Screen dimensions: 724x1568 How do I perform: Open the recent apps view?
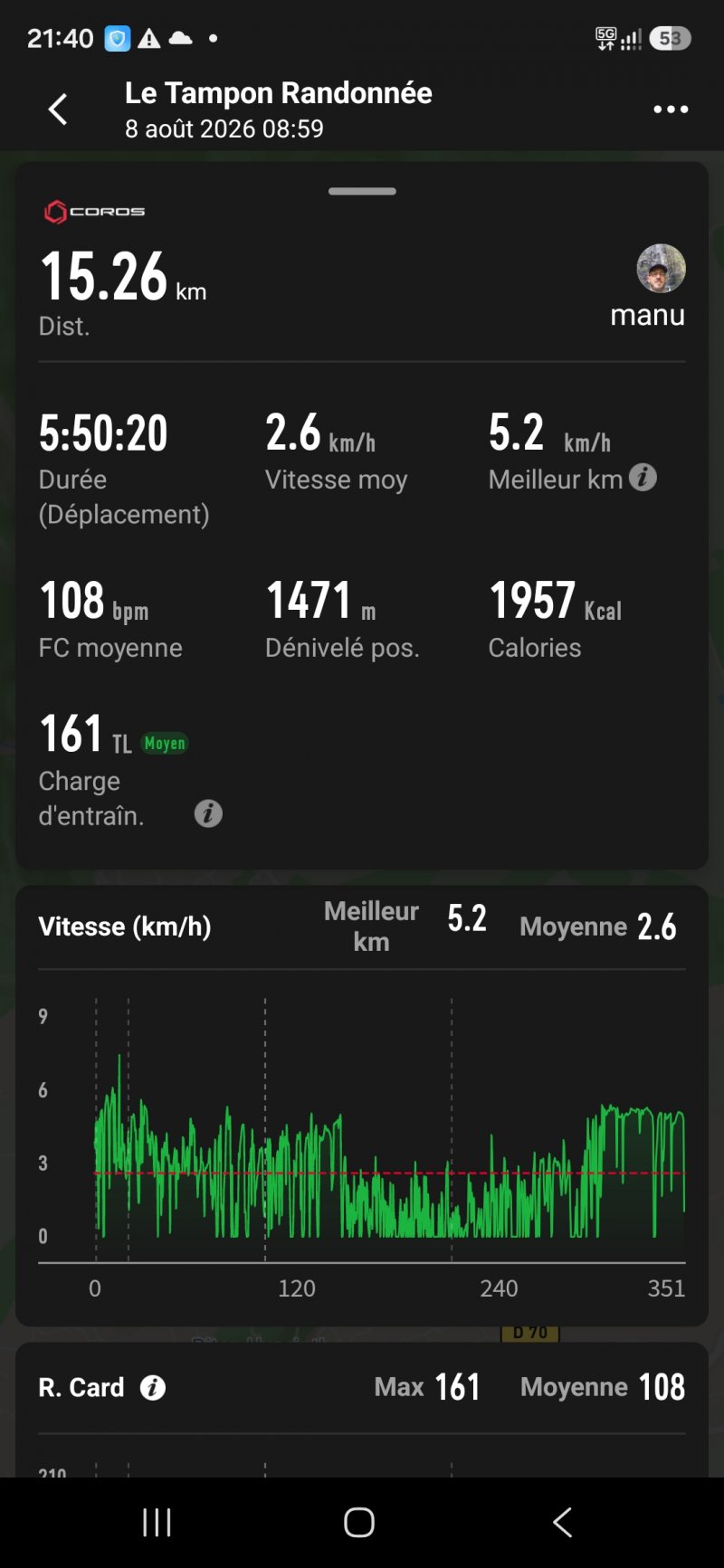coord(157,1522)
